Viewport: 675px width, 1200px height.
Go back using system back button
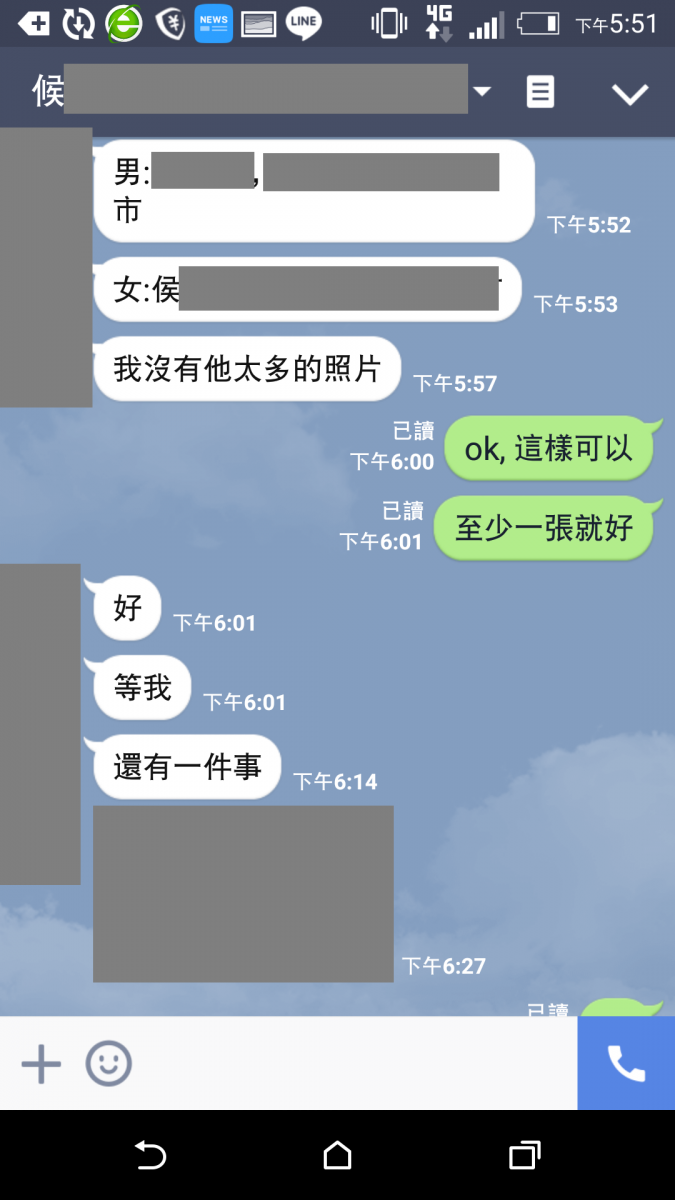(150, 1156)
